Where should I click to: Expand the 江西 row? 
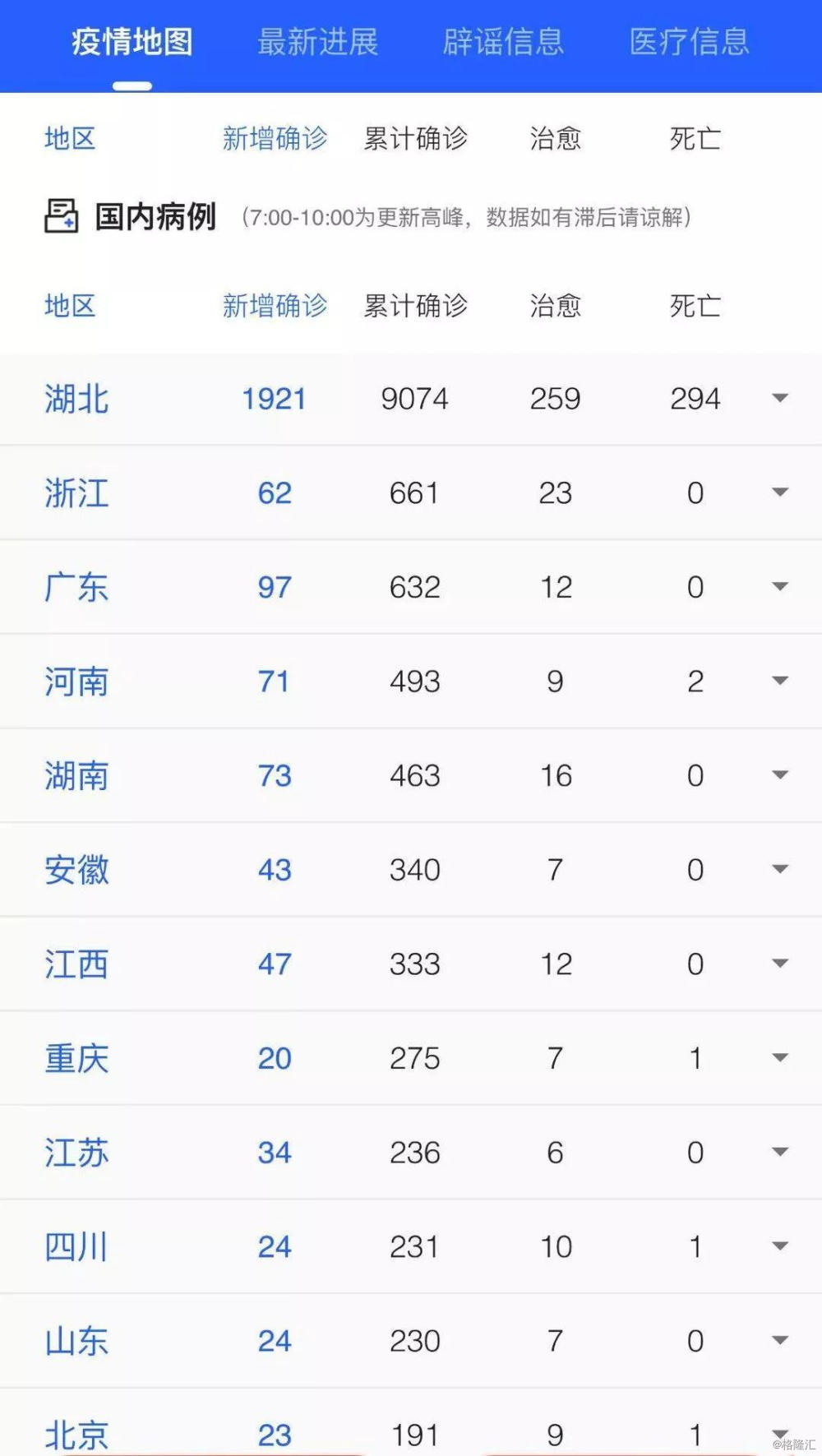(x=780, y=964)
